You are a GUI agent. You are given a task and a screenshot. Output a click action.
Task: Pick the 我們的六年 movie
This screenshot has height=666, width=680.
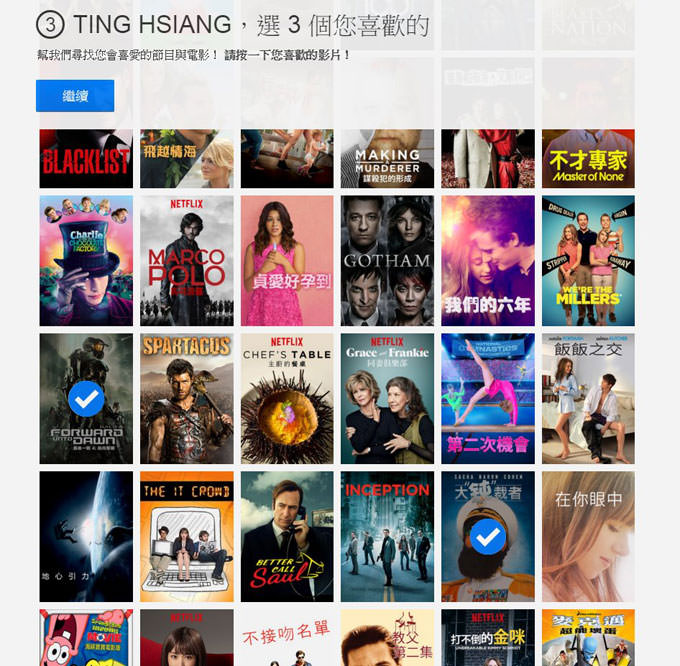488,260
